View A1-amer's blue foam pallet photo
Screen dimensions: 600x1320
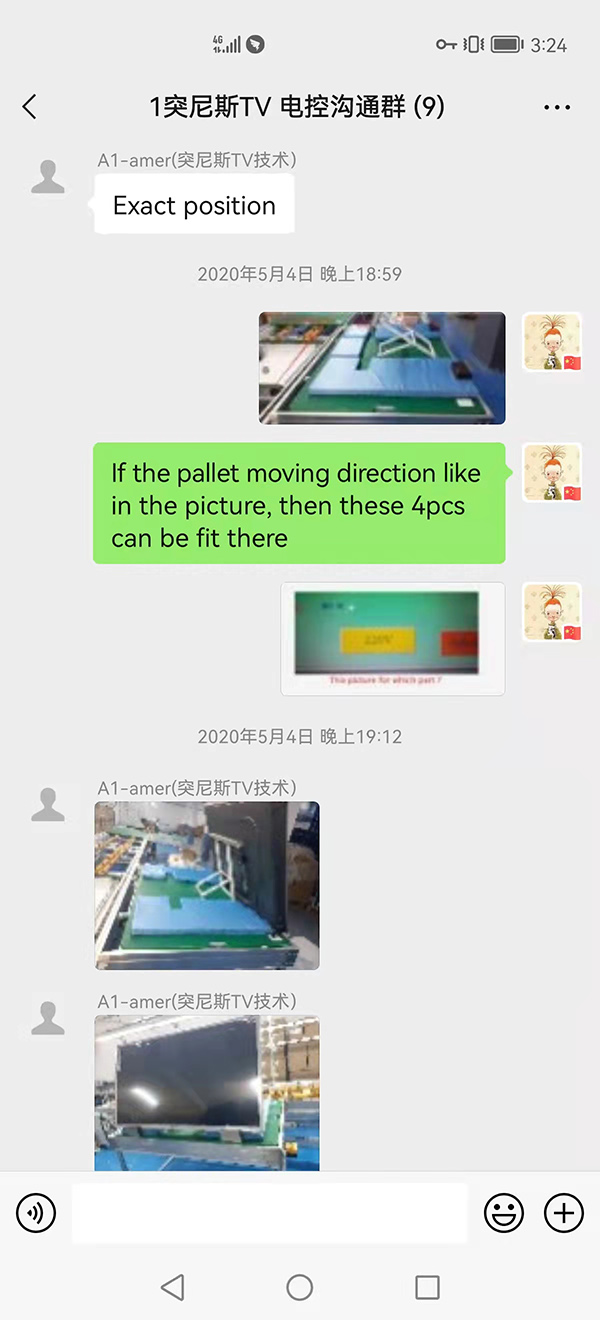(x=207, y=885)
